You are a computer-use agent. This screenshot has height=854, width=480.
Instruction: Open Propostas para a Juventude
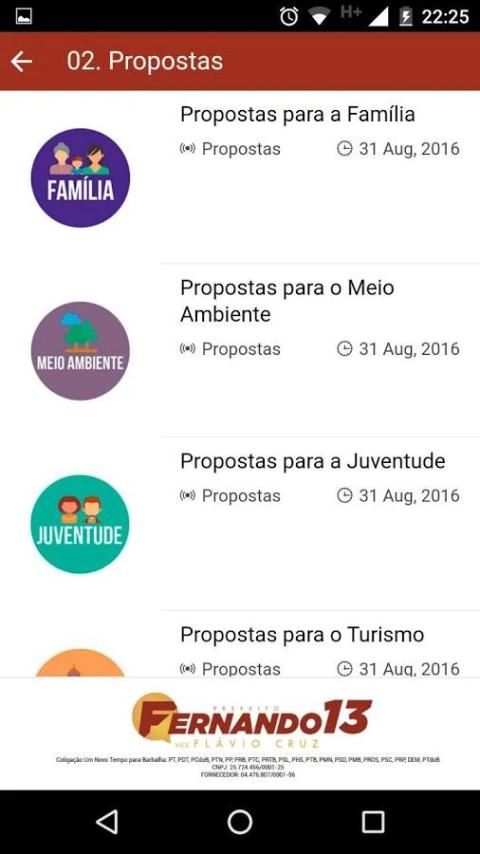[x=240, y=524]
